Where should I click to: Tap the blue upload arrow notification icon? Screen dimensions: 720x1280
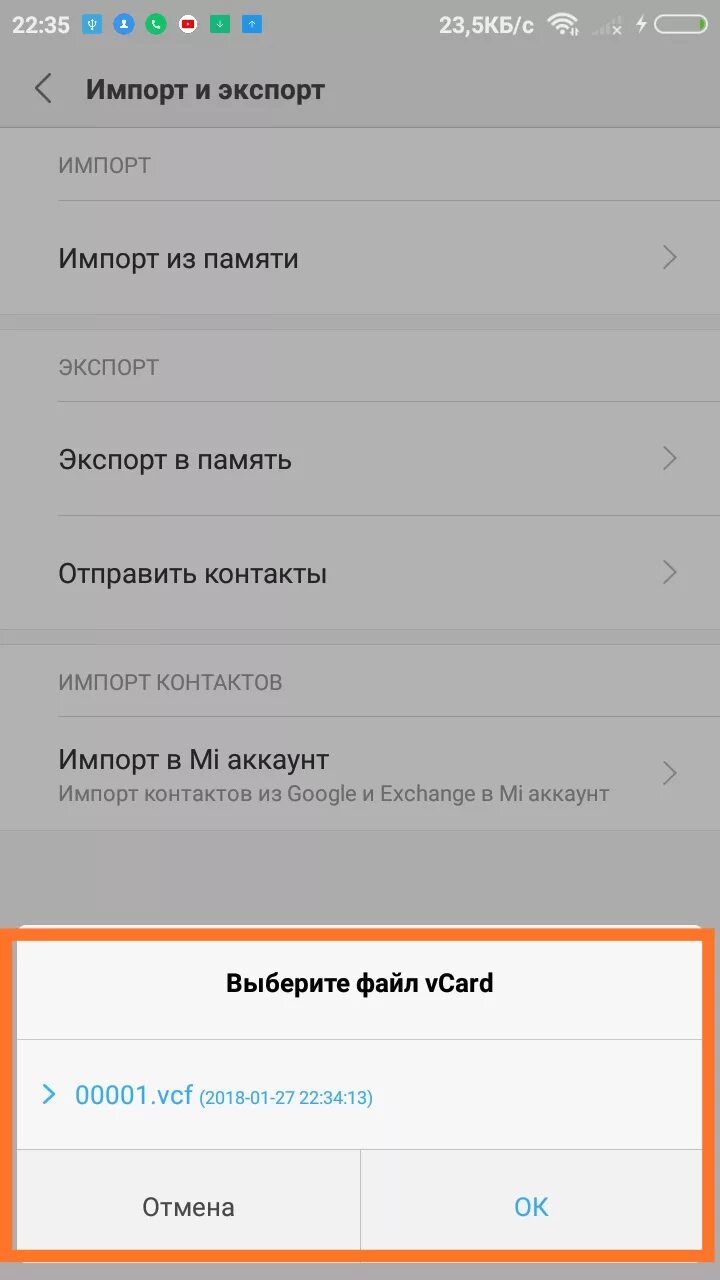tap(250, 24)
